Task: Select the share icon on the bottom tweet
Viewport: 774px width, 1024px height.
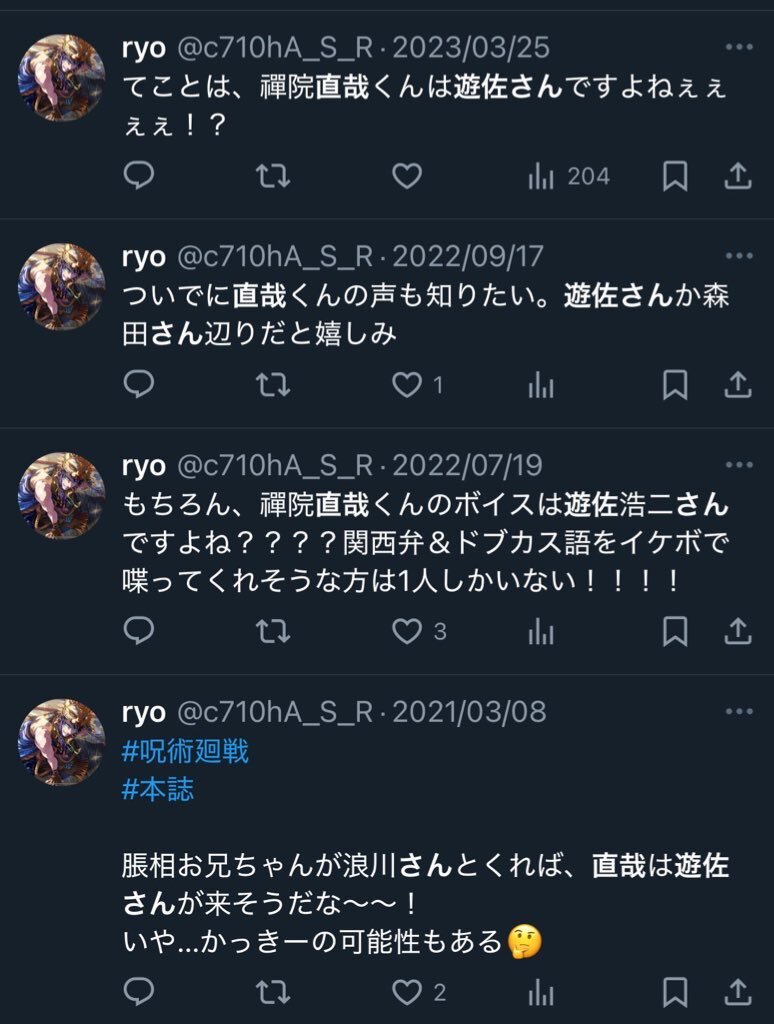Action: click(x=739, y=993)
